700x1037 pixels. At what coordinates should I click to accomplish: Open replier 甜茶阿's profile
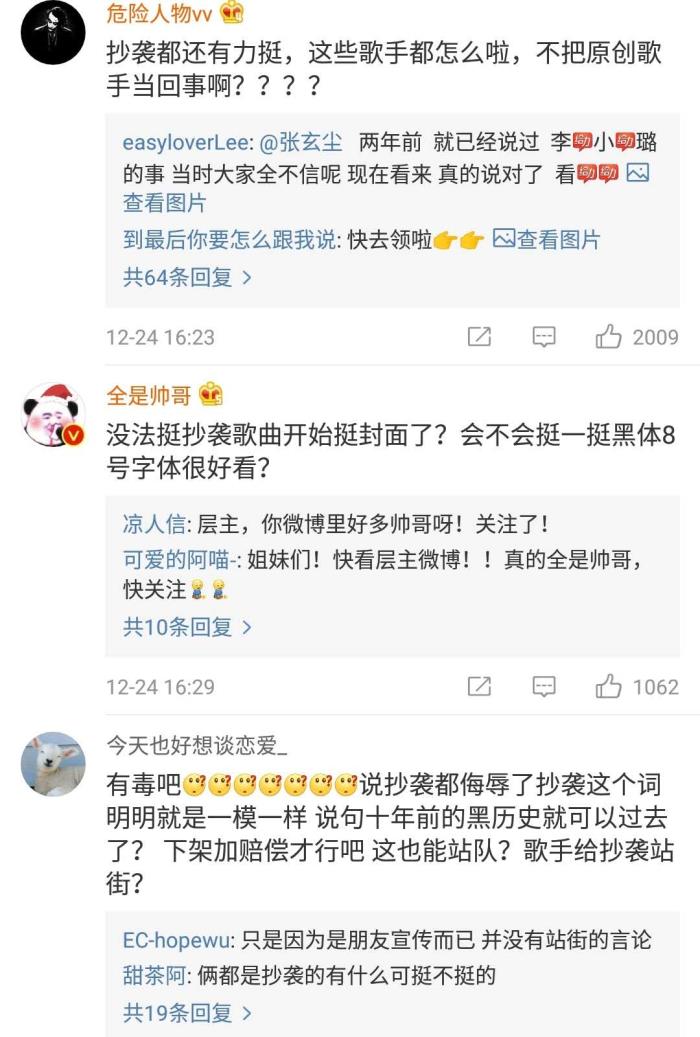[153, 976]
